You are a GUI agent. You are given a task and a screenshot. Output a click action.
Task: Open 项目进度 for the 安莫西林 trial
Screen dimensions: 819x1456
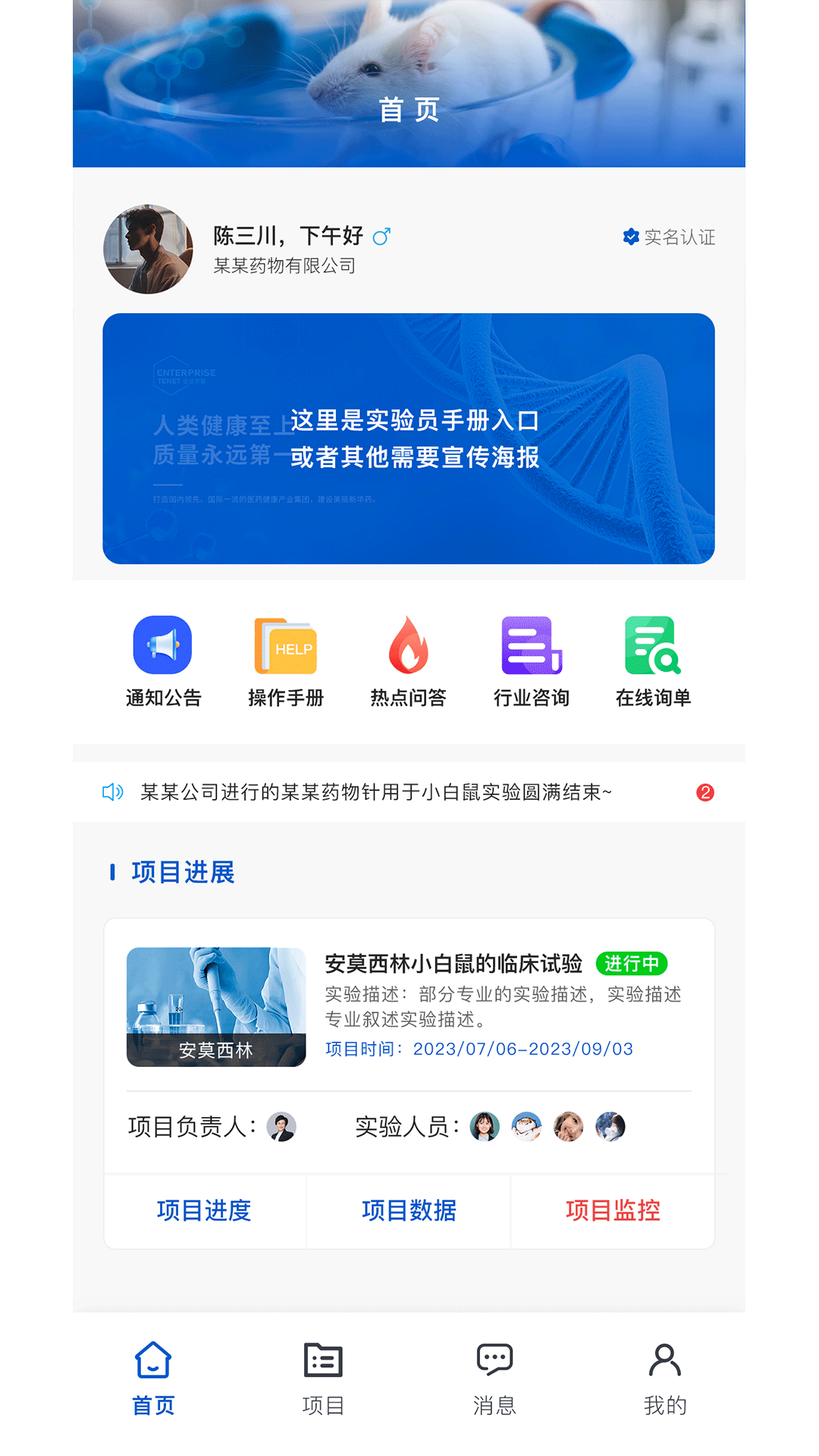pos(203,1211)
